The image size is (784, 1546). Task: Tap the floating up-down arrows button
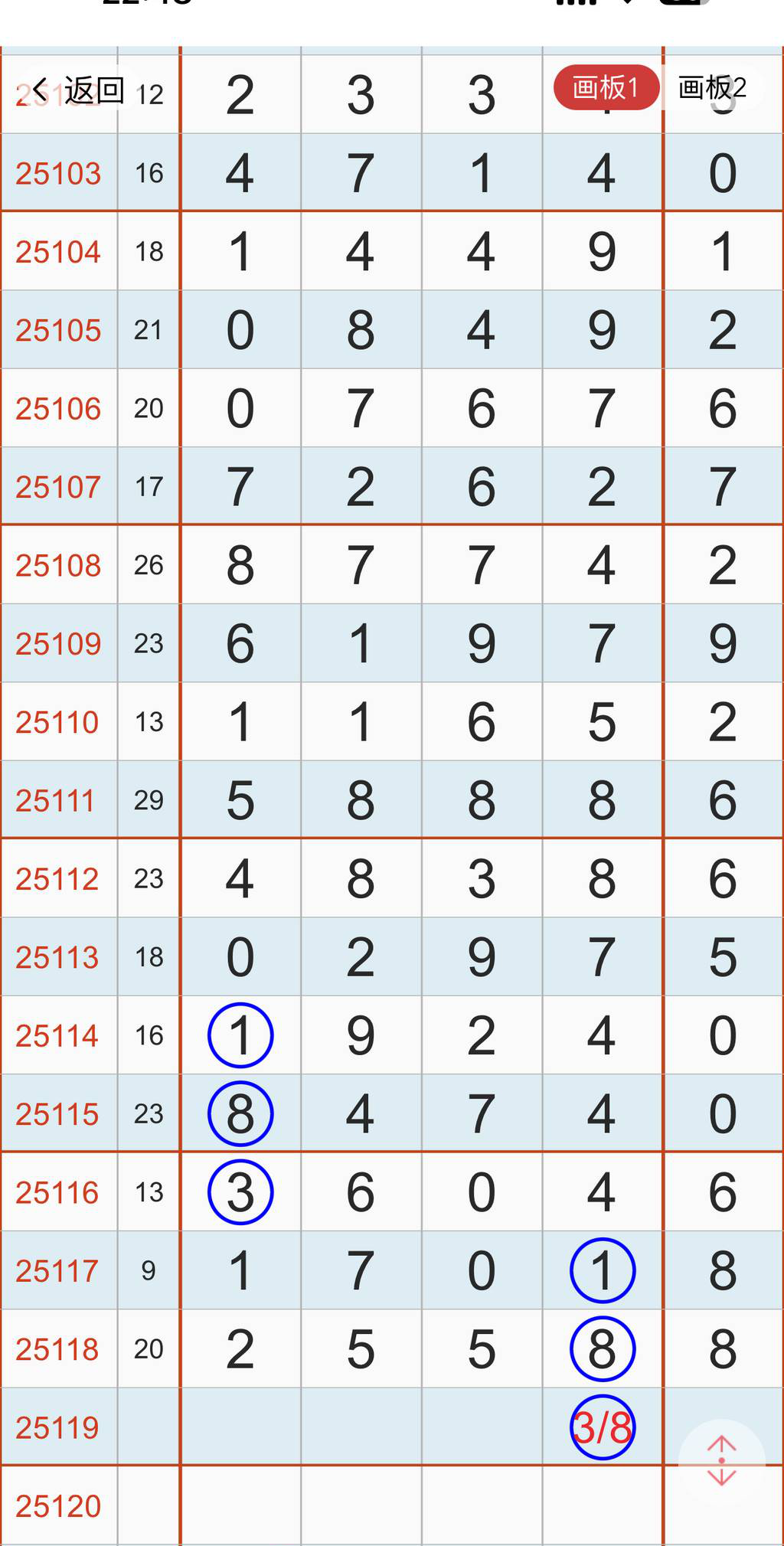tap(721, 1461)
